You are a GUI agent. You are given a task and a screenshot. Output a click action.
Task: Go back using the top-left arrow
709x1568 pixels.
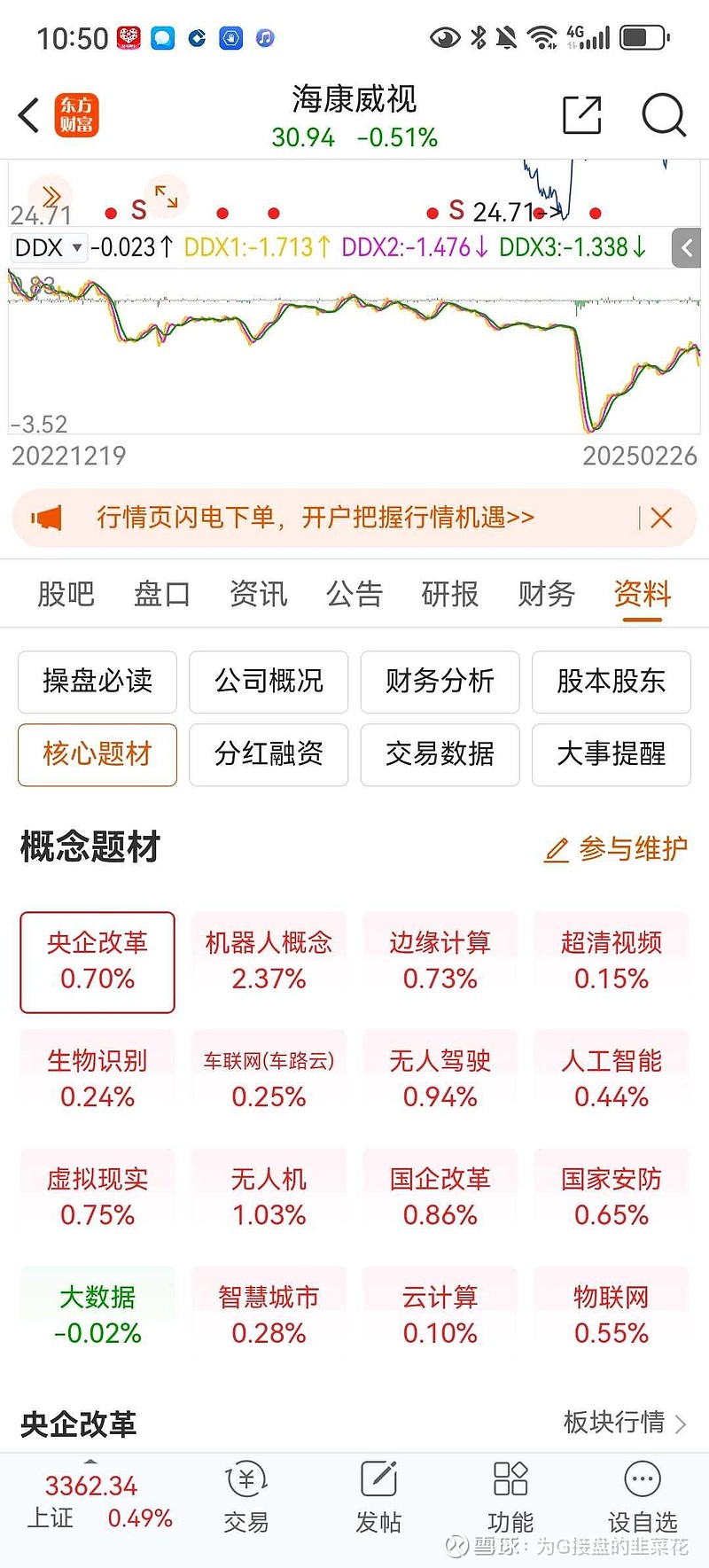click(29, 115)
